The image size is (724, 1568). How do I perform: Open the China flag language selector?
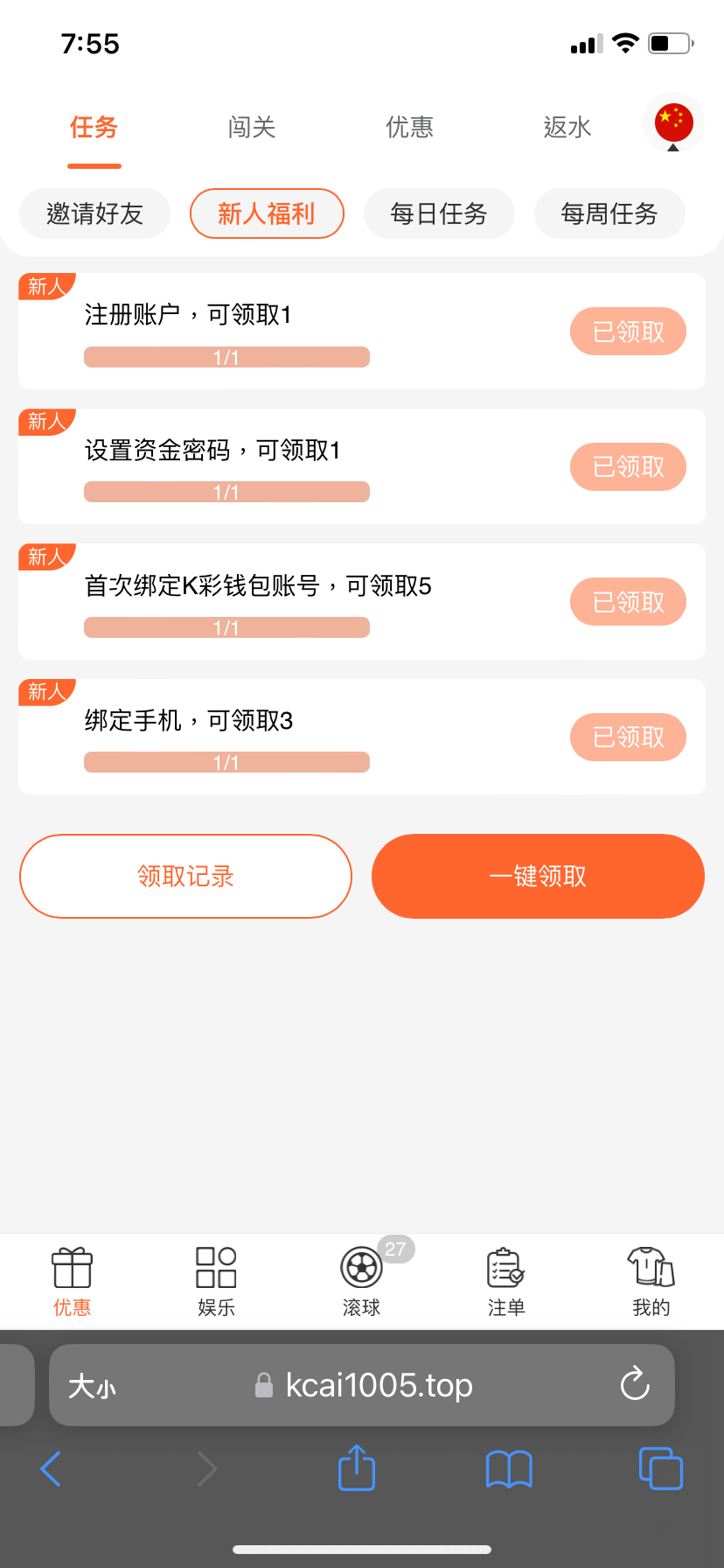click(673, 123)
